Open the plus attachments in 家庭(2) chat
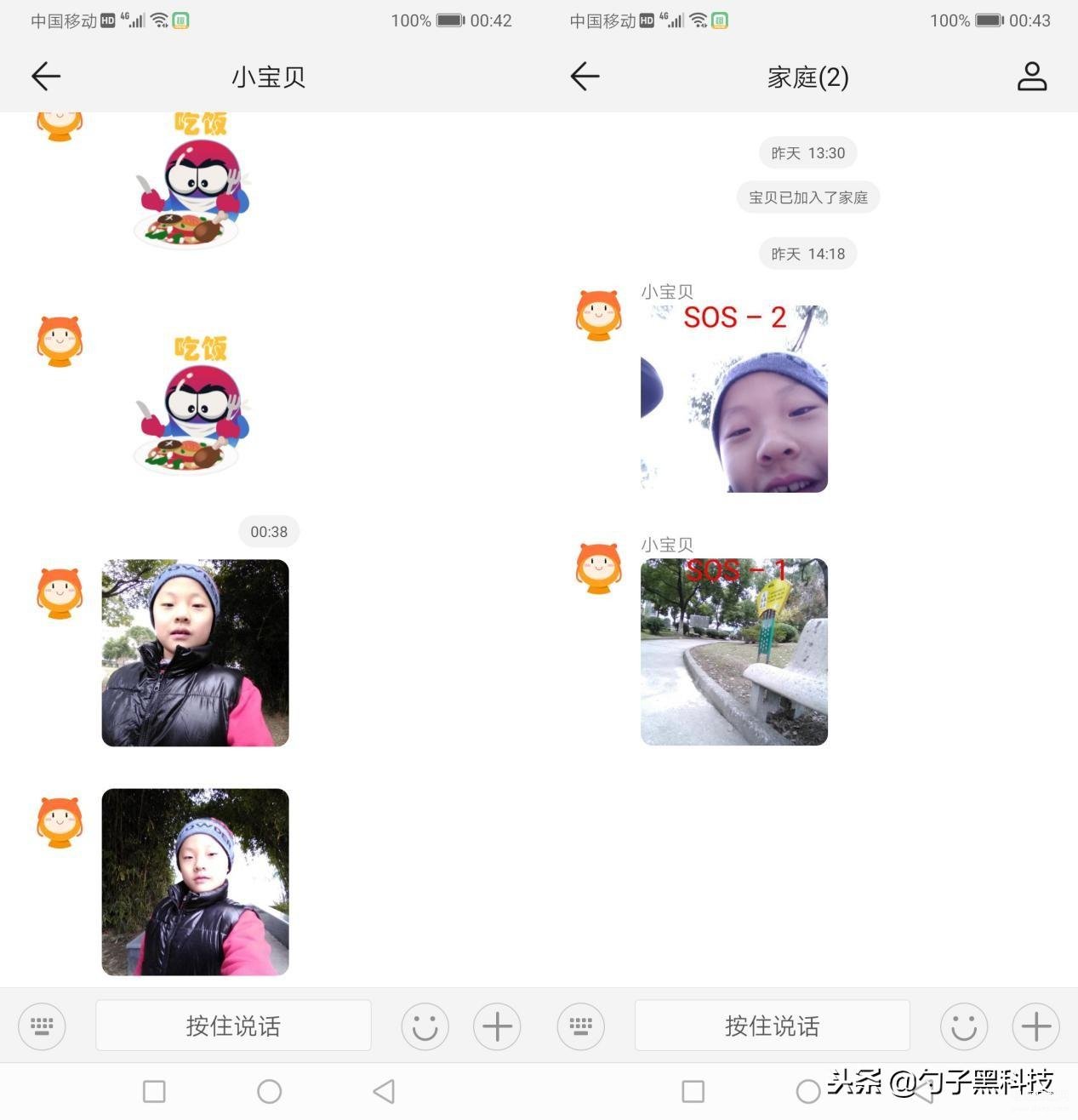This screenshot has width=1078, height=1120. coord(1035,1026)
